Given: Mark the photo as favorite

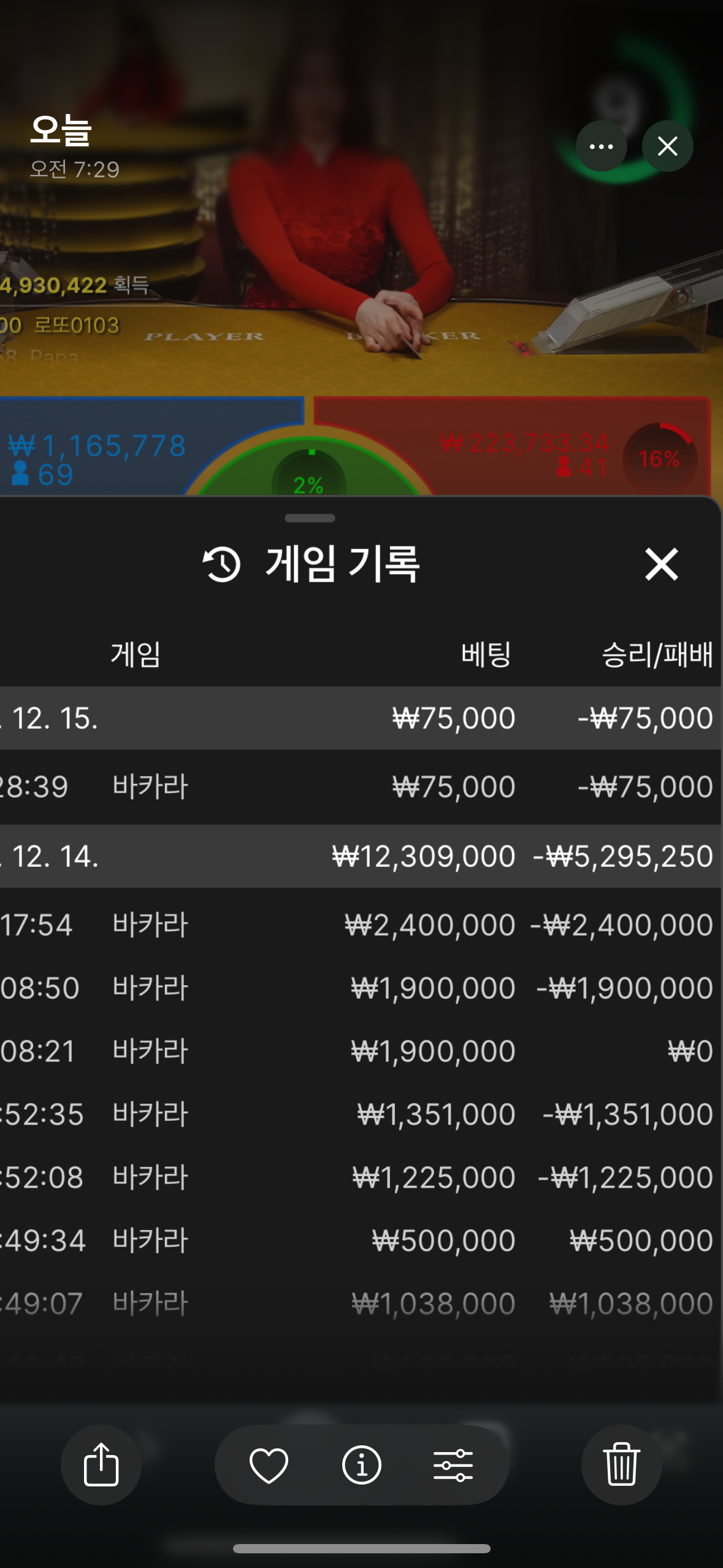Looking at the screenshot, I should 269,1464.
